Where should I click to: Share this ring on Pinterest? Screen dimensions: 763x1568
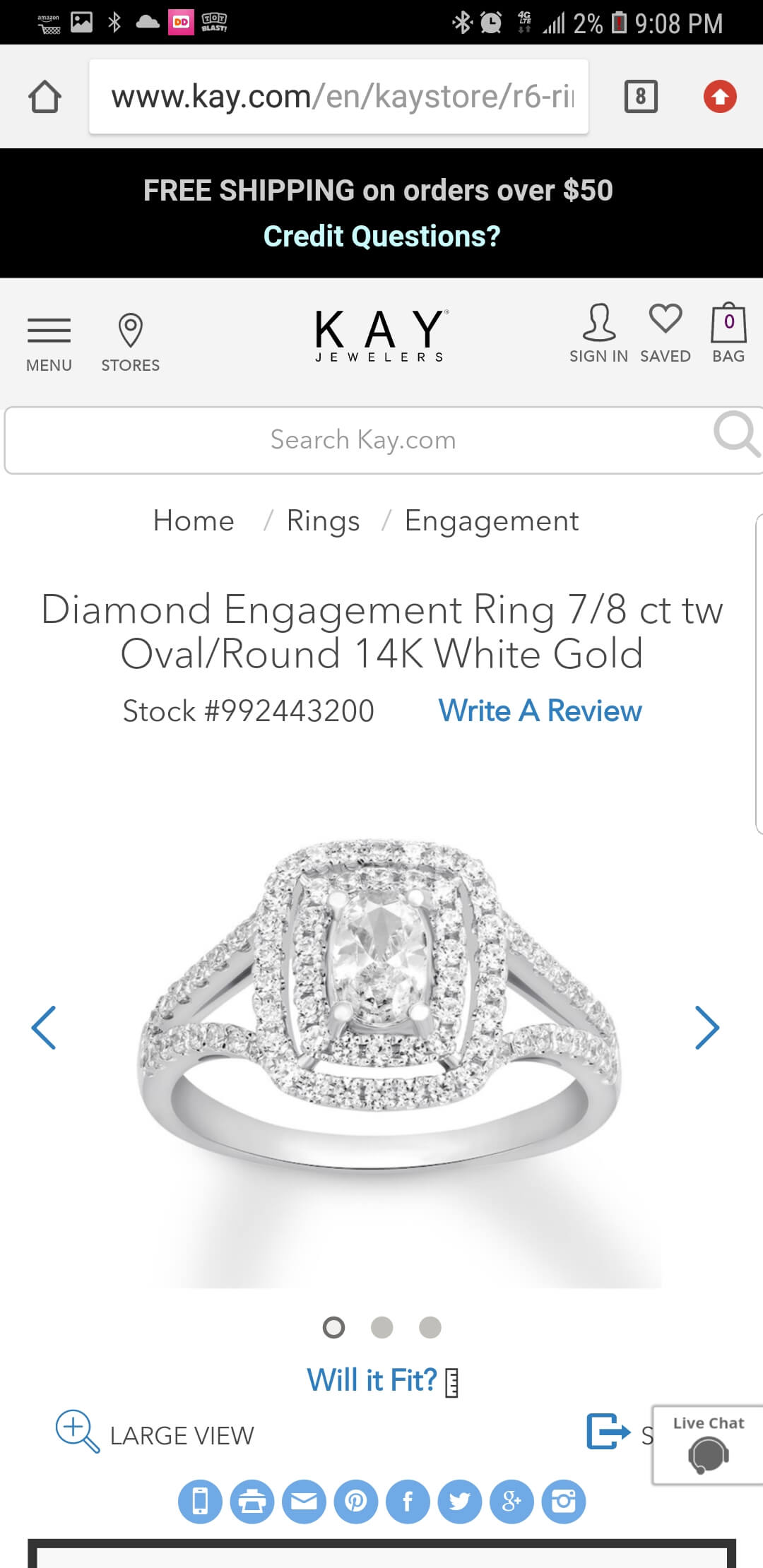(x=356, y=1501)
